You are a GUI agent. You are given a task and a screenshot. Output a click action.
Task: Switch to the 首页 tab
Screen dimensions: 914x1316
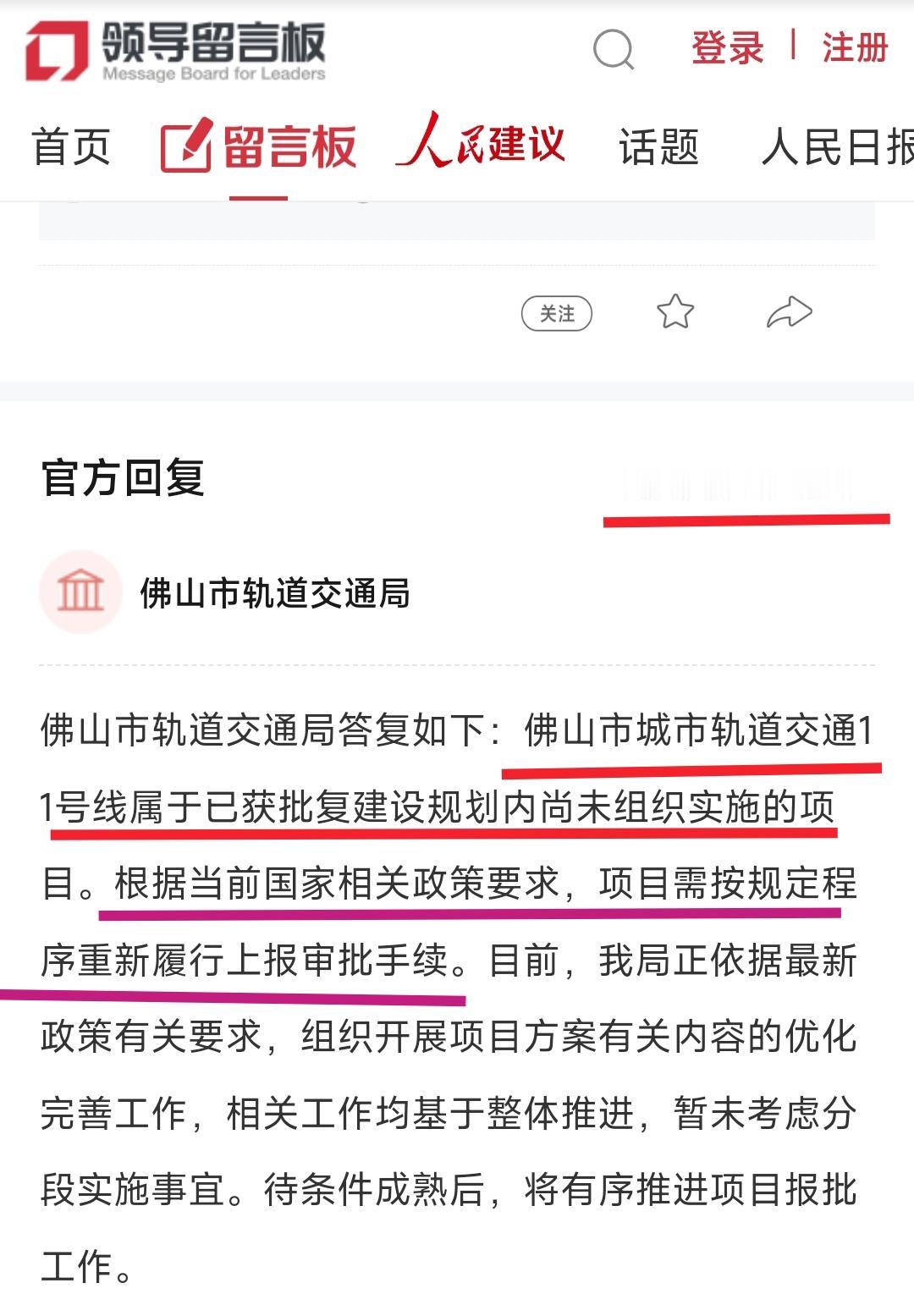click(x=70, y=146)
